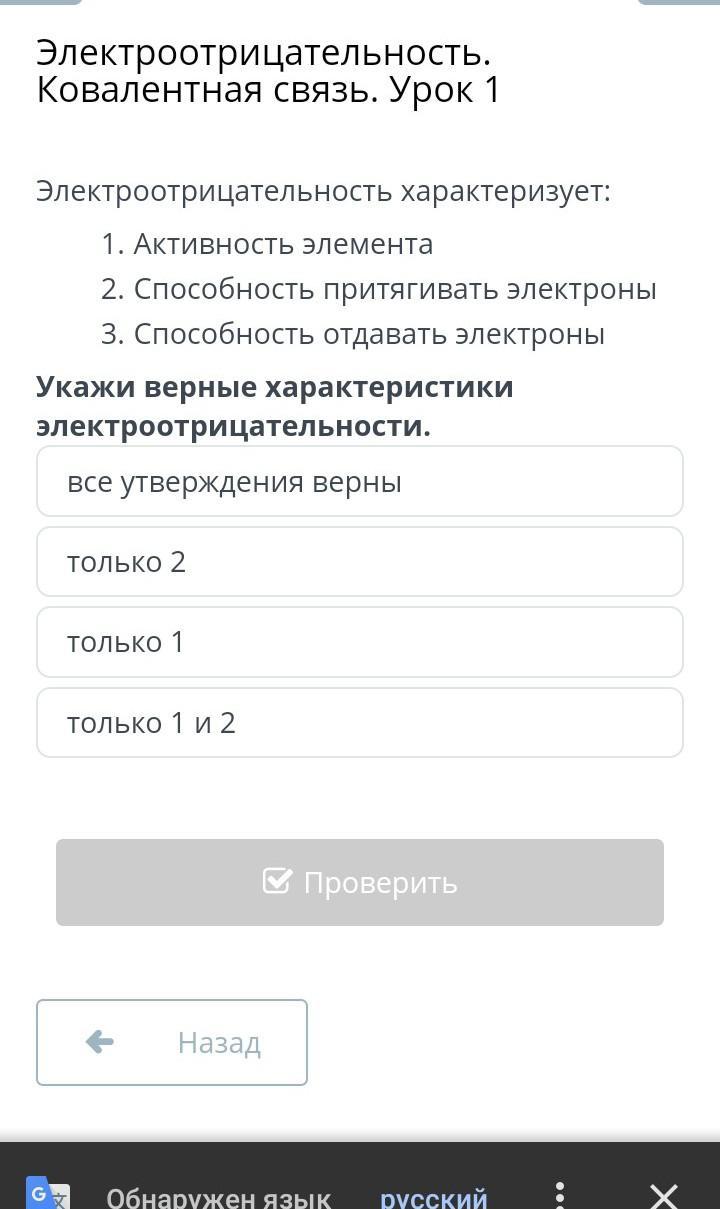
Task: Open translate bar overflow menu
Action: pos(560,1195)
